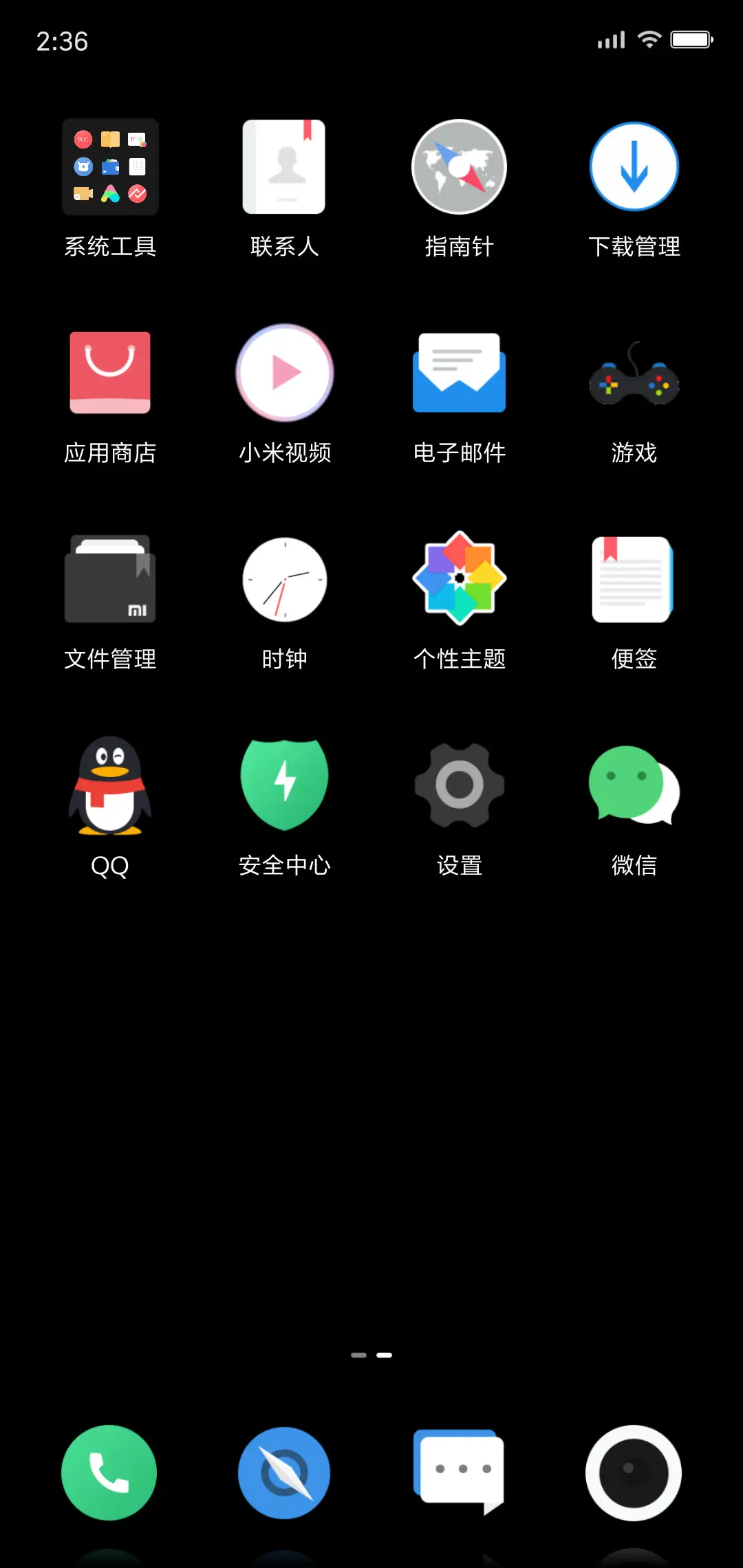Screen dimensions: 743x1568
Task: Open 个性主题 themes app
Action: click(459, 578)
